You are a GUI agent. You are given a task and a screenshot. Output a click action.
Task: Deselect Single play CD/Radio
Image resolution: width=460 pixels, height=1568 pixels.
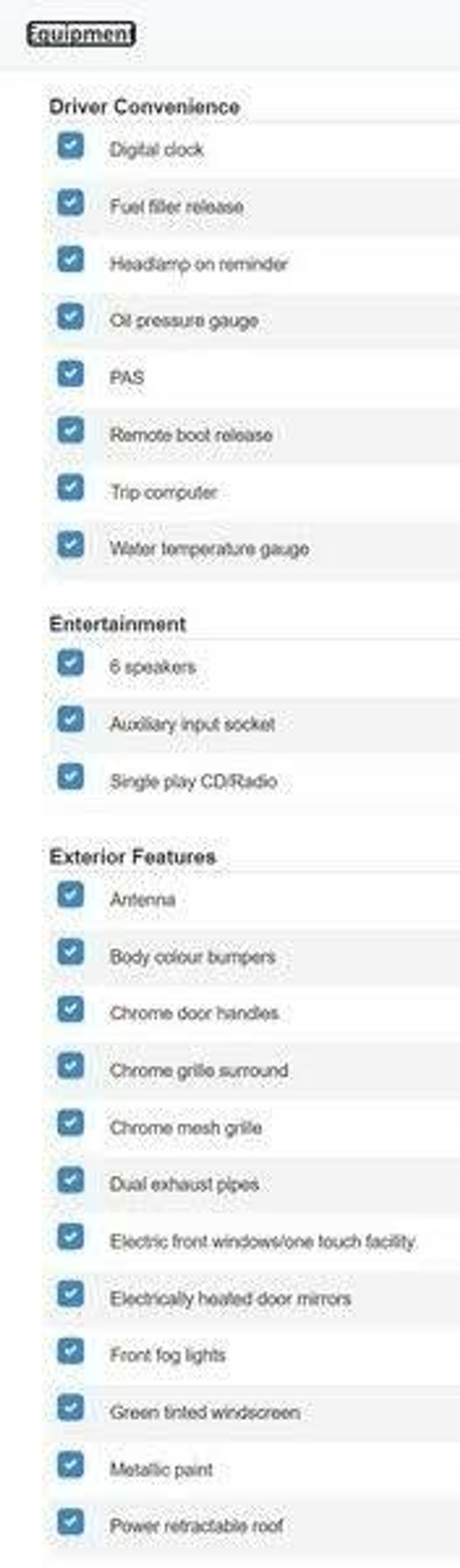(x=71, y=777)
